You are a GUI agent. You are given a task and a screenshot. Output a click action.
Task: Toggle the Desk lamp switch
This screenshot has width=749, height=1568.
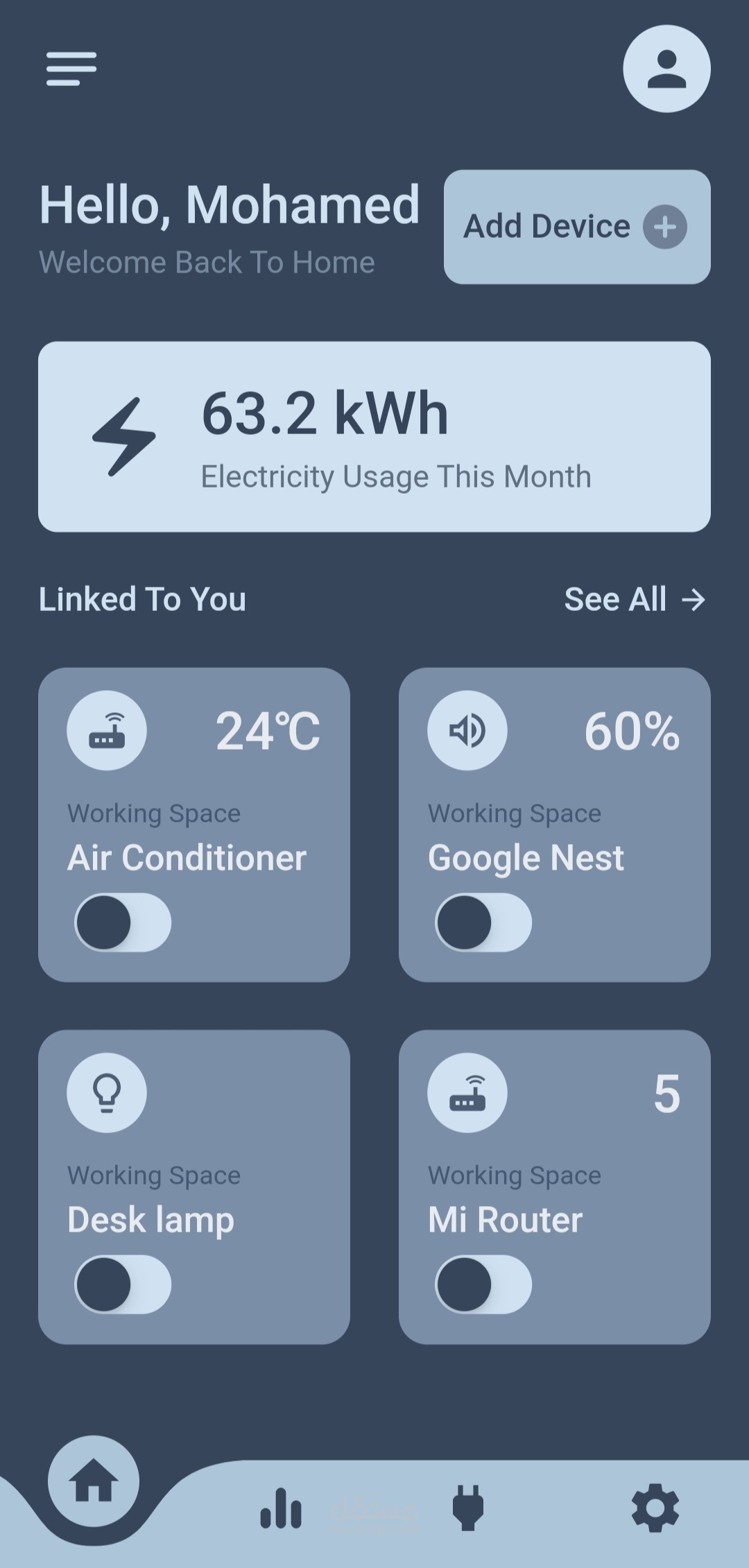(x=123, y=1284)
